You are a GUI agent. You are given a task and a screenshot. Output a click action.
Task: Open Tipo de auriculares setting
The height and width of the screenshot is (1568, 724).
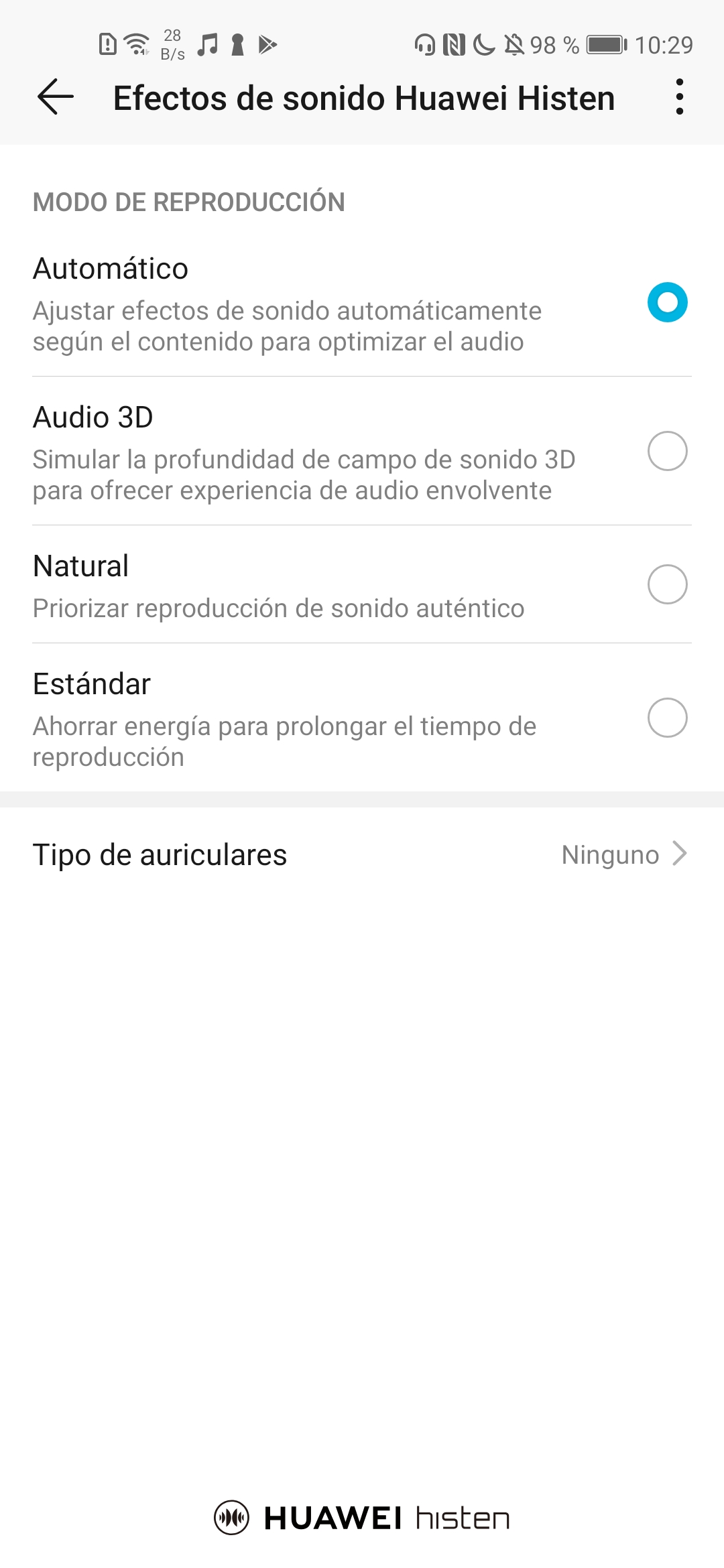coord(362,855)
